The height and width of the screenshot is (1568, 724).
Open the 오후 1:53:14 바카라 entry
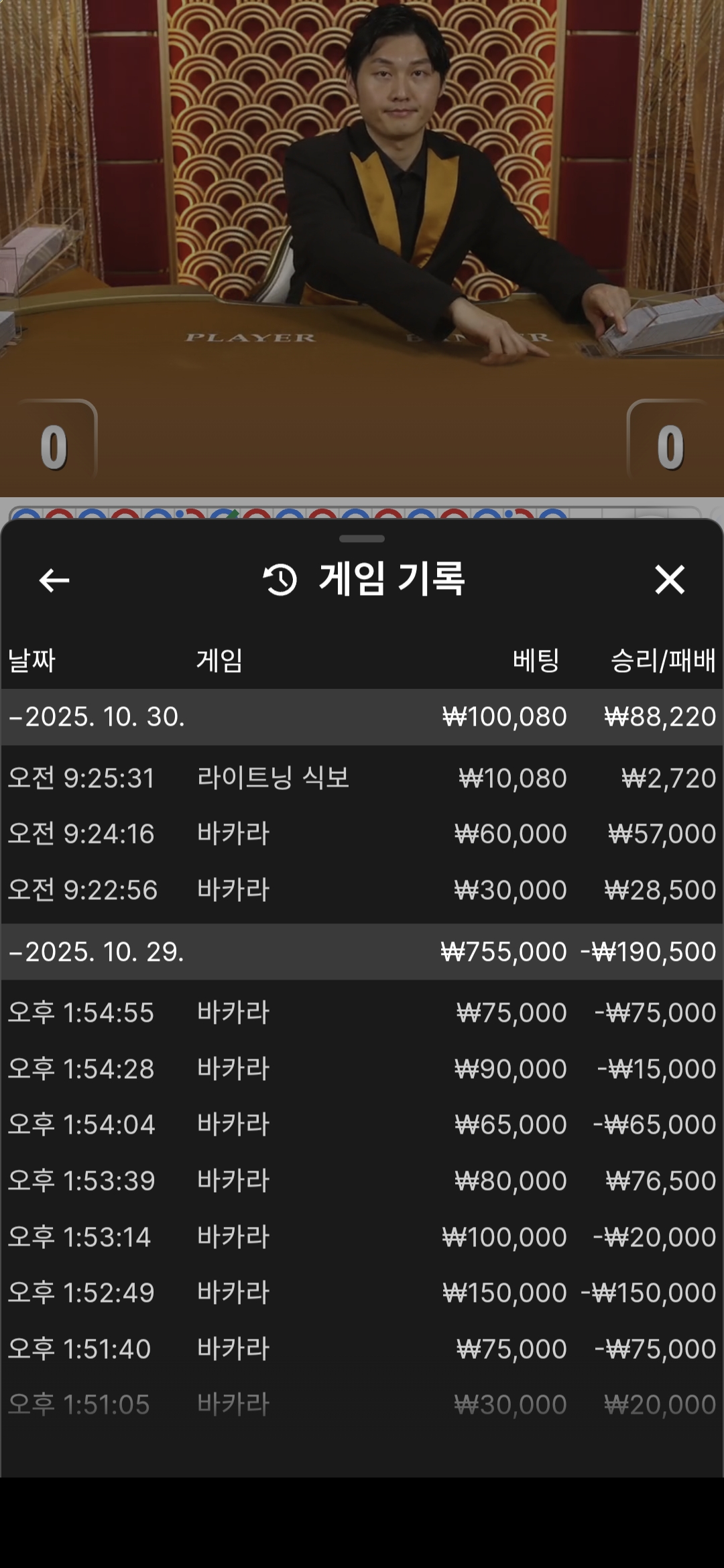click(362, 1237)
